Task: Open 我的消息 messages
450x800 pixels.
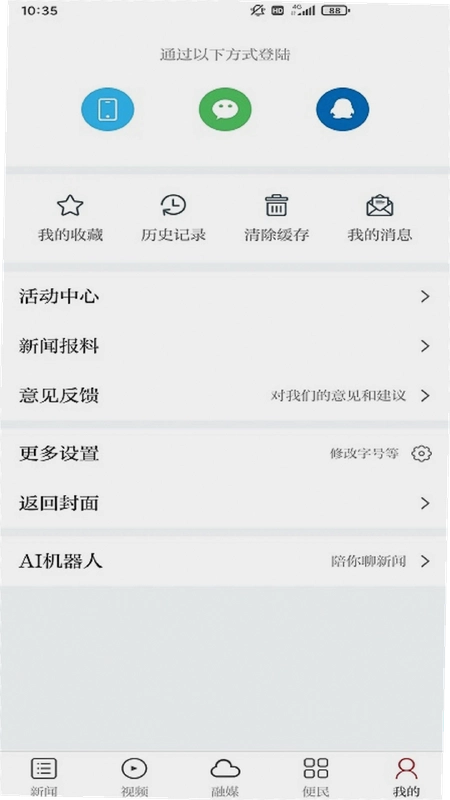Action: [x=380, y=217]
